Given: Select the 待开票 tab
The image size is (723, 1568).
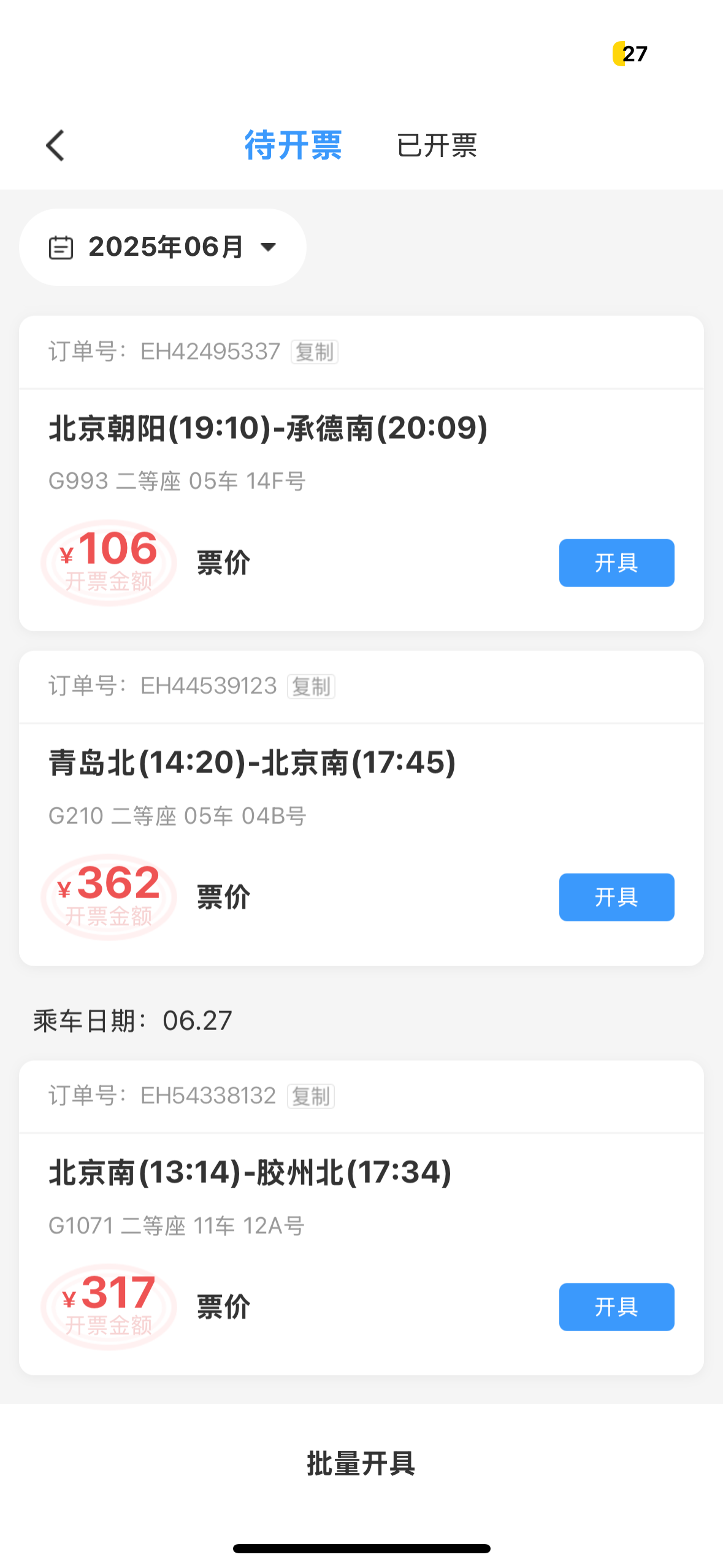Looking at the screenshot, I should (x=293, y=146).
